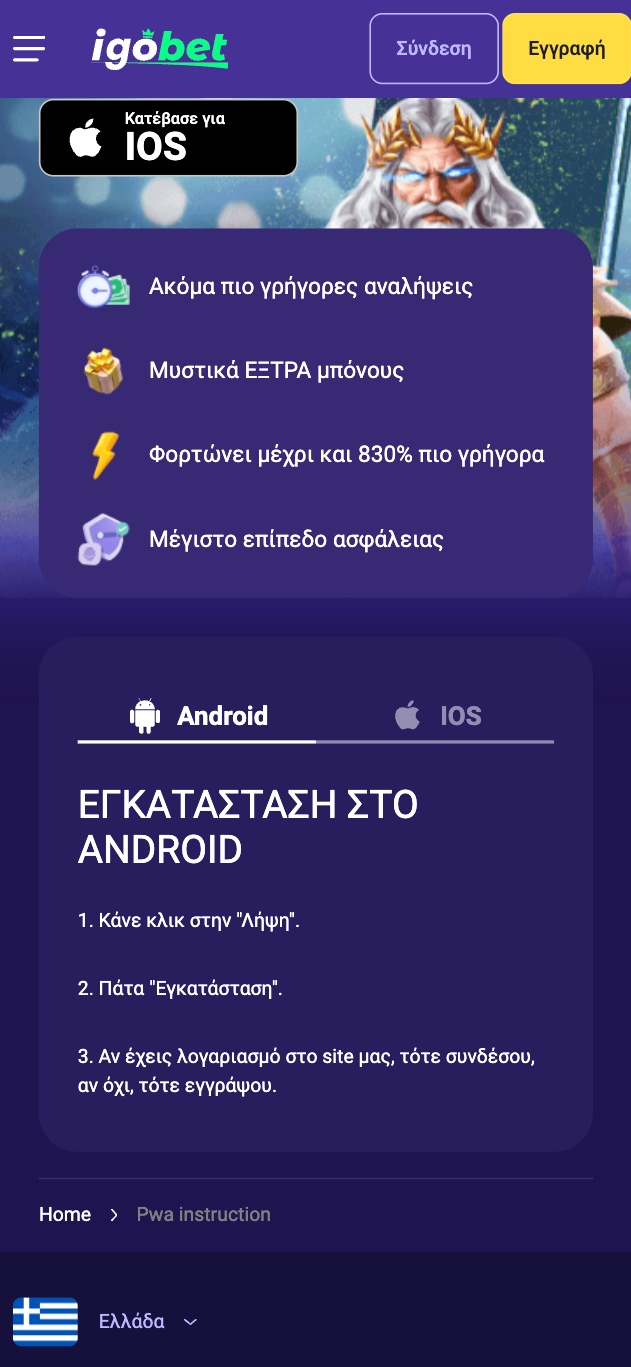Tap the Κατέβασε για iOS download button
This screenshot has width=631, height=1367.
pyautogui.click(x=168, y=138)
